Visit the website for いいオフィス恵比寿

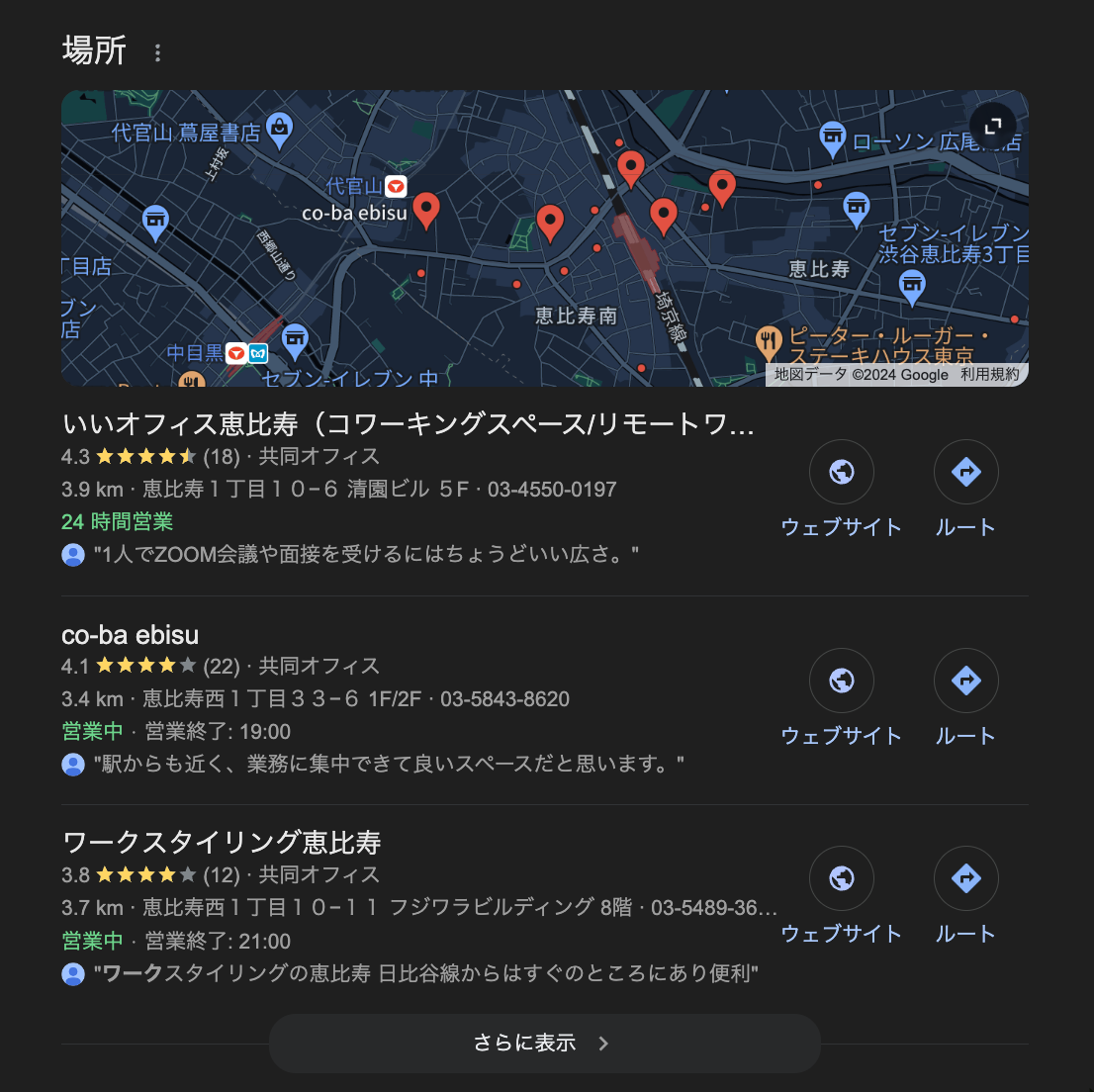[x=842, y=473]
